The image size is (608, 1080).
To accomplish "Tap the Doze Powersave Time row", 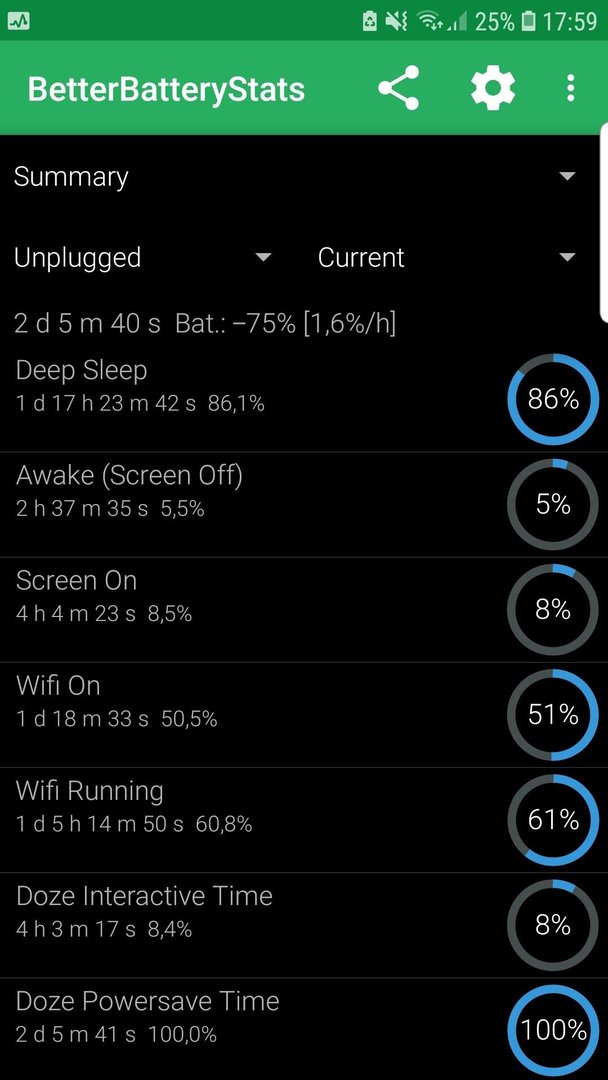I will tap(304, 1029).
